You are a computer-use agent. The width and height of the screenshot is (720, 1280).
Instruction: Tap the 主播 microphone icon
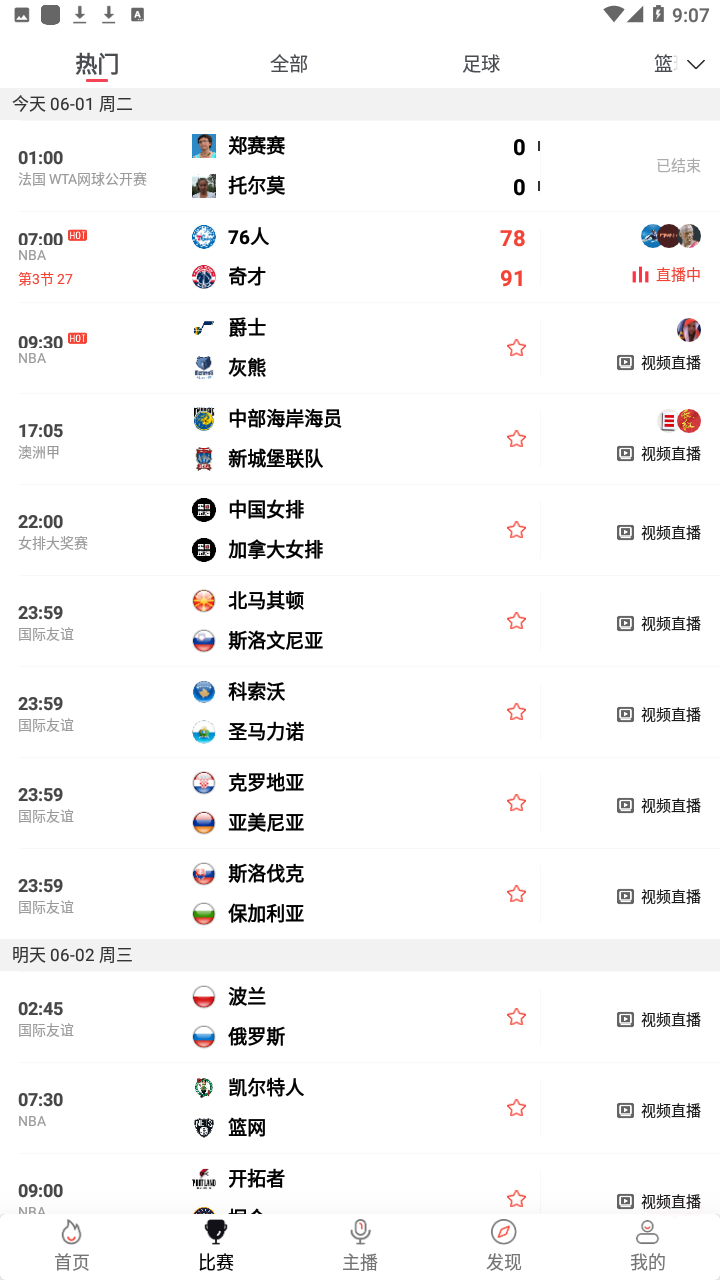coord(360,1231)
